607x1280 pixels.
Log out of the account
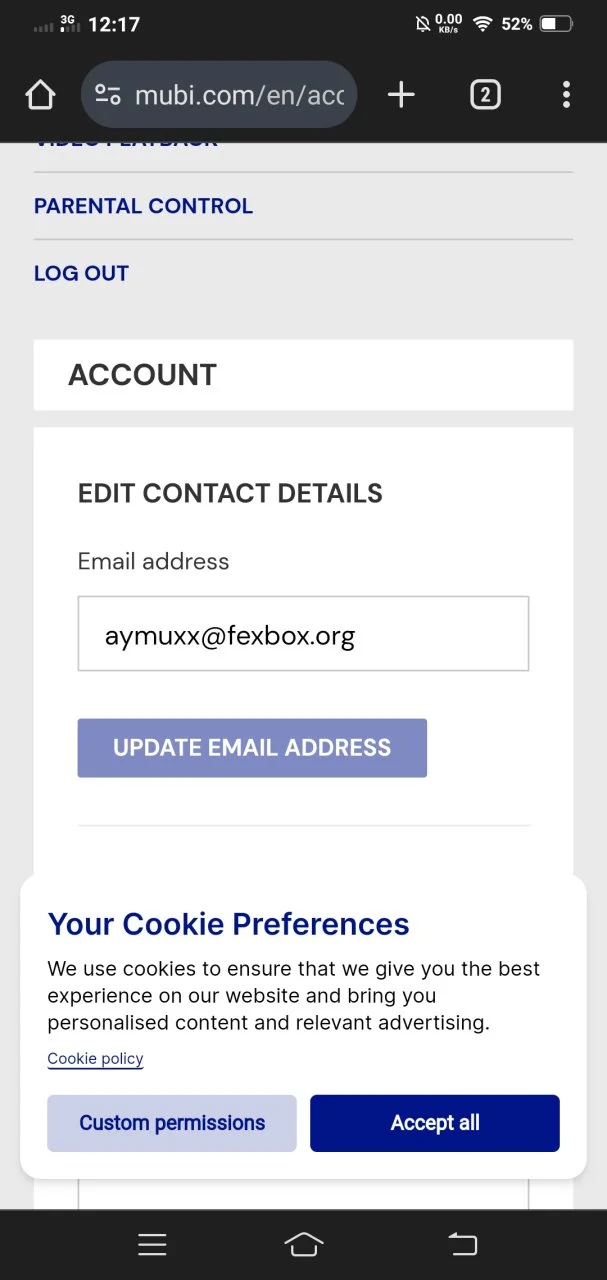click(x=81, y=273)
